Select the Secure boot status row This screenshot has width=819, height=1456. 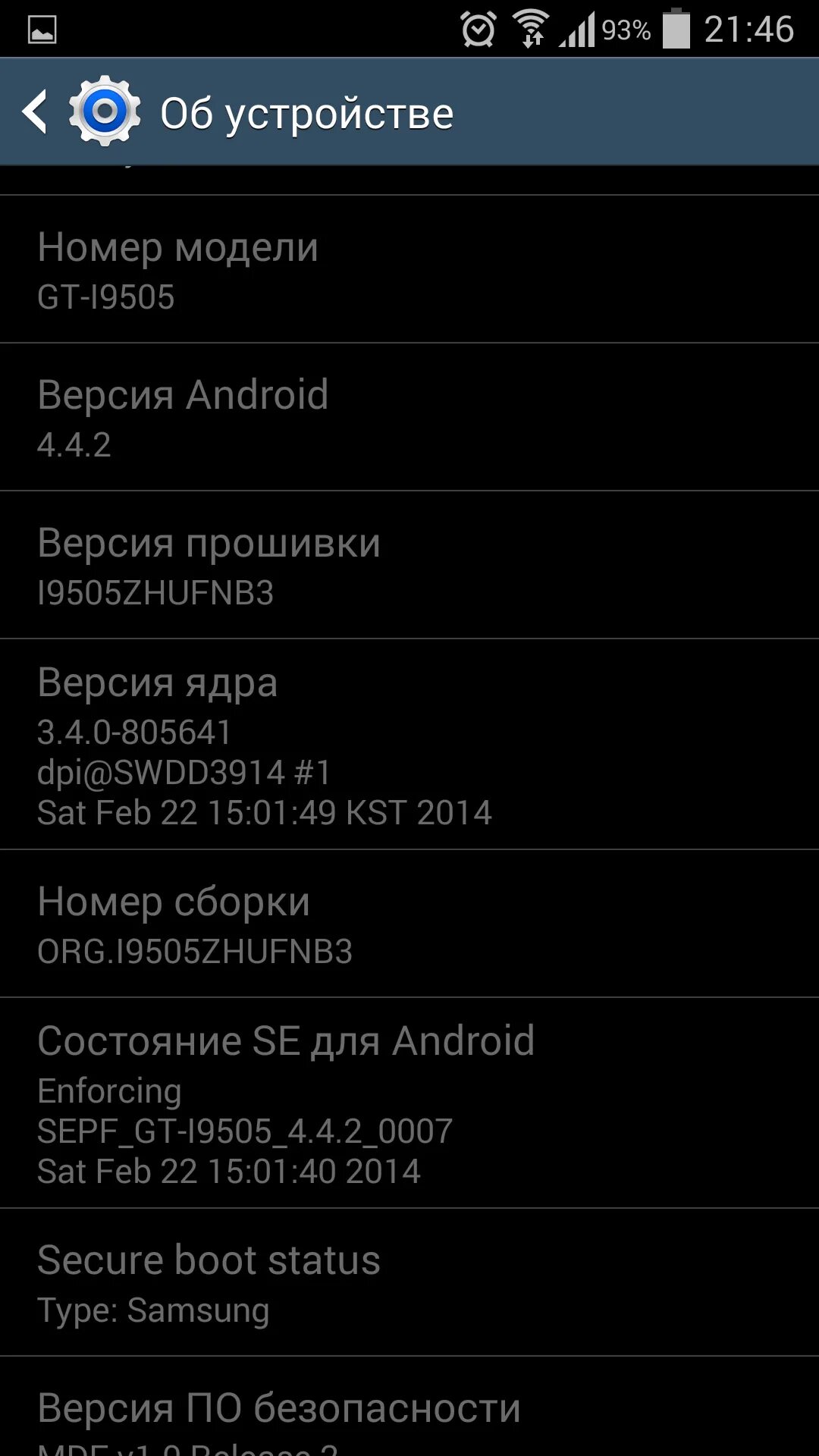(409, 1282)
